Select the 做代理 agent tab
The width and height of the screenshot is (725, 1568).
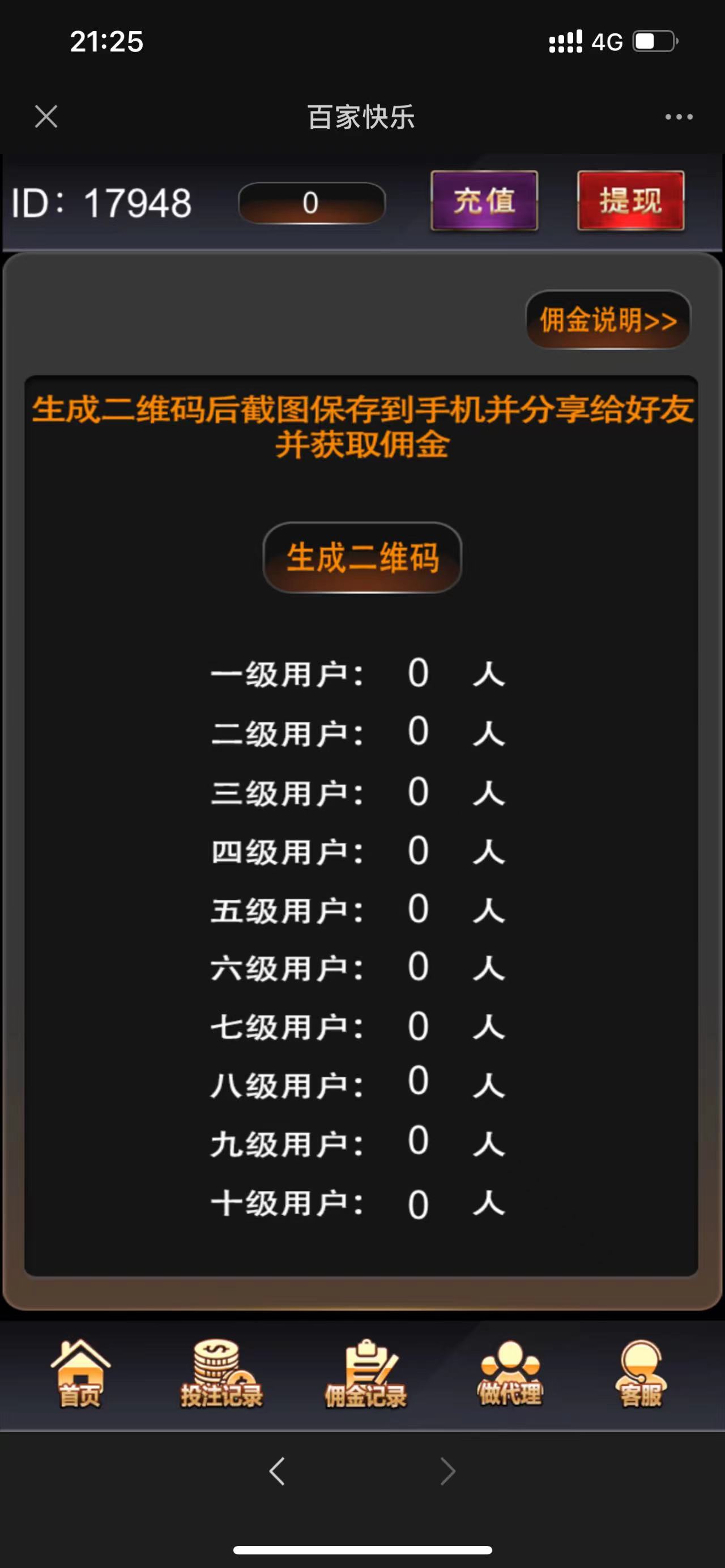pos(510,1375)
